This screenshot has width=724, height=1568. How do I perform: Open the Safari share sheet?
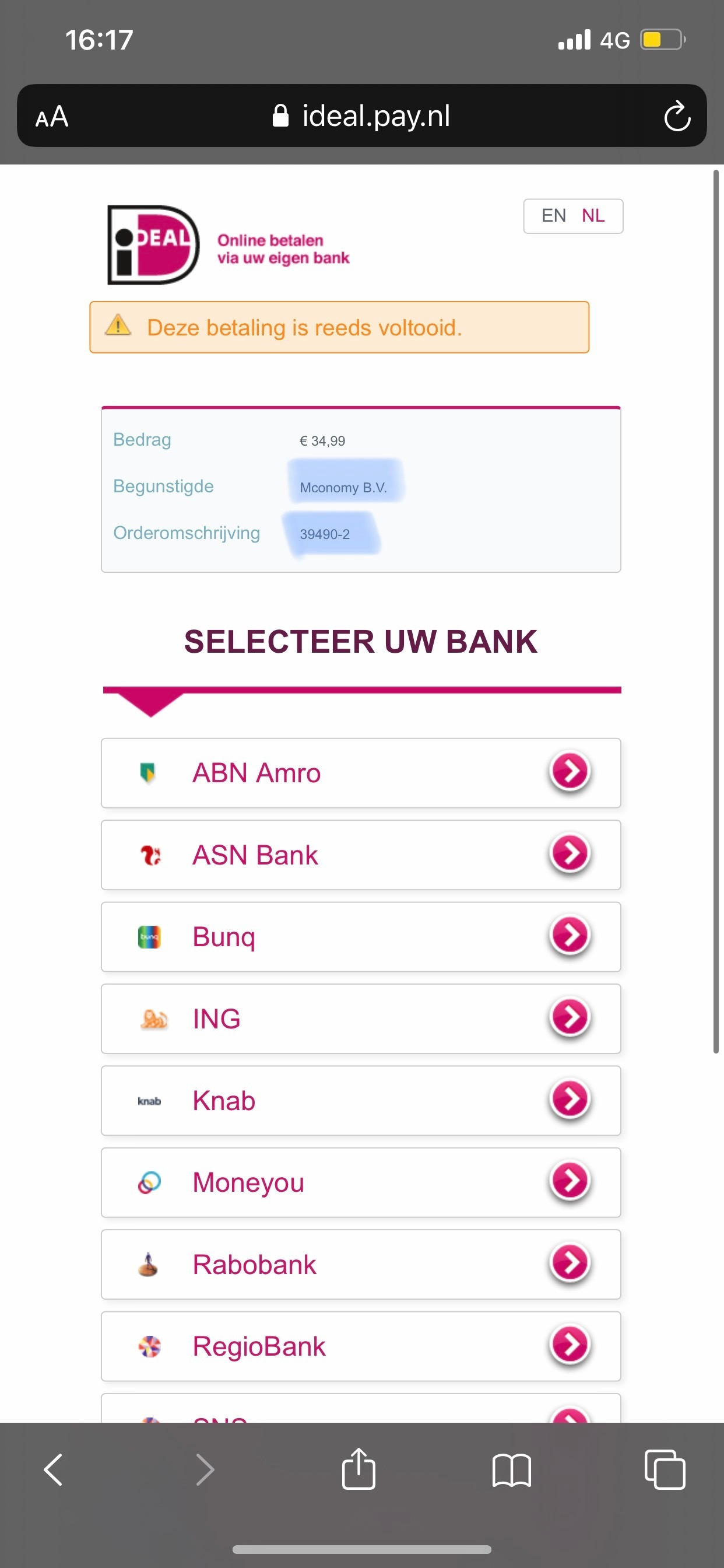(359, 1469)
